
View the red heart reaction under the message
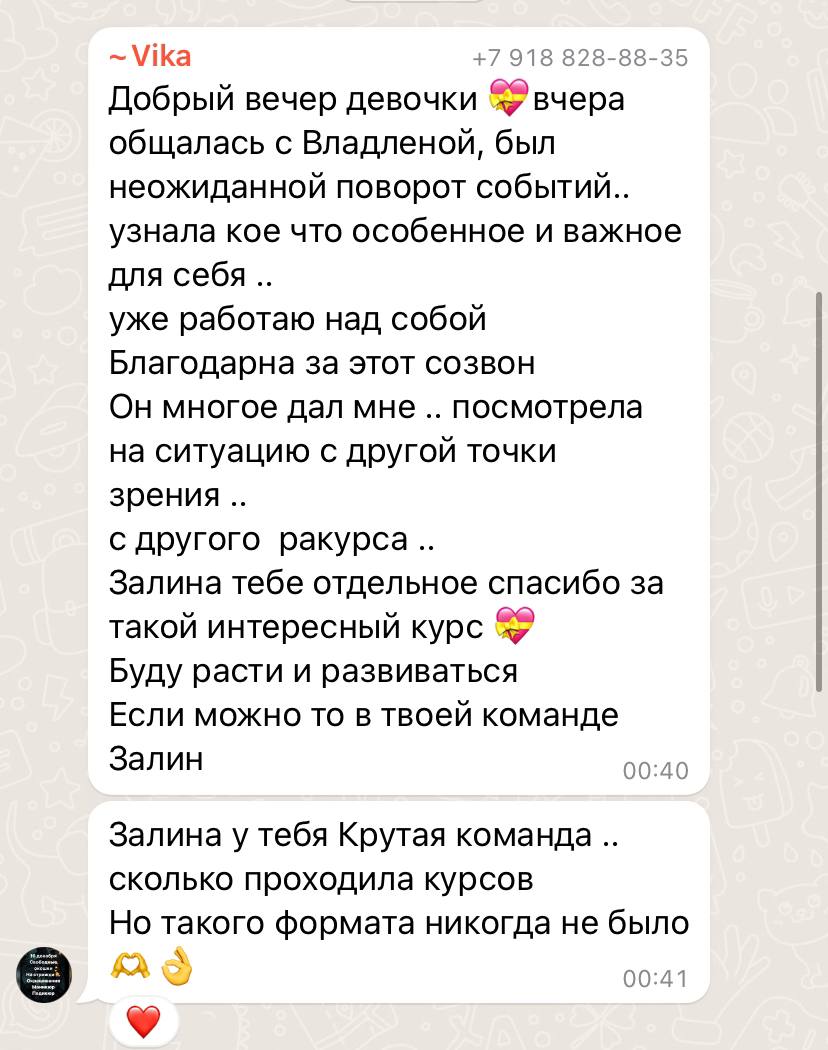click(144, 1022)
